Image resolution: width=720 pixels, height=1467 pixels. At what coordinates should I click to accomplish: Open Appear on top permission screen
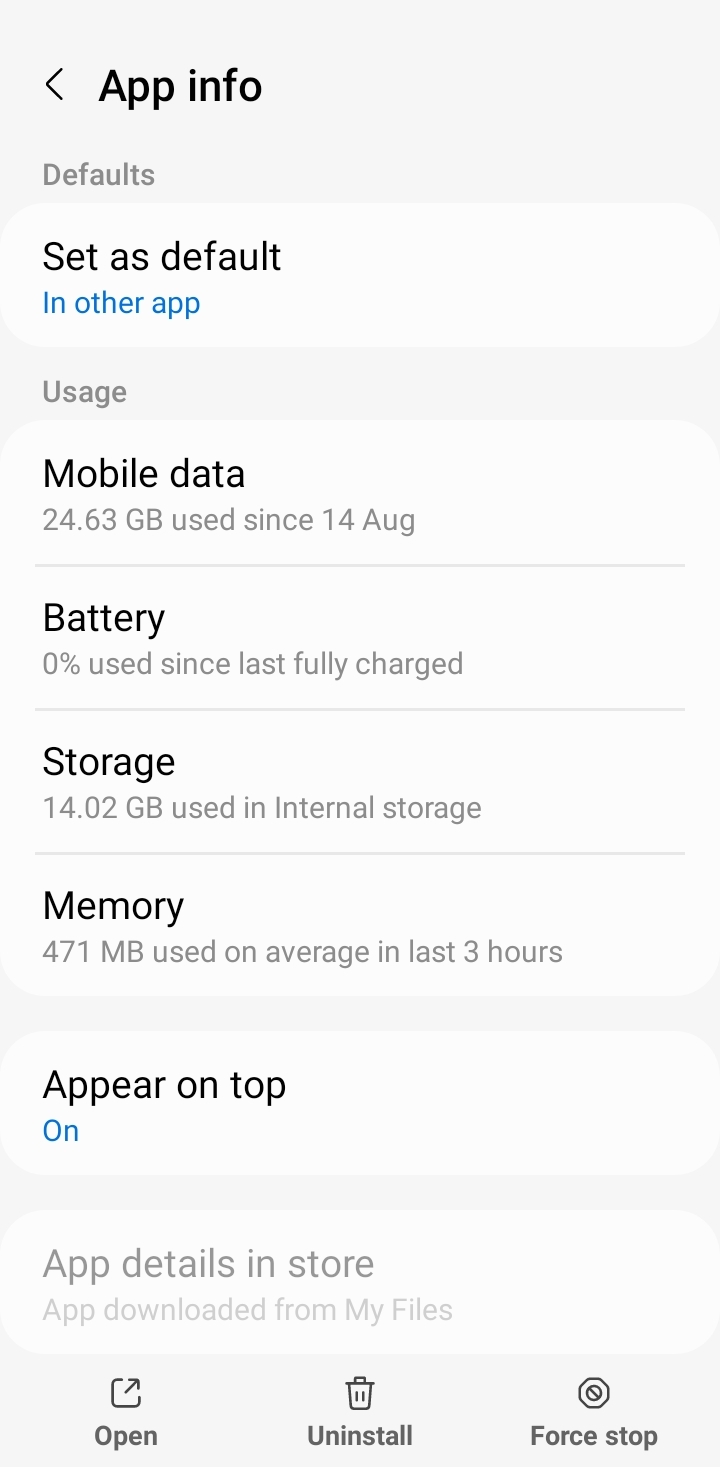point(360,1103)
